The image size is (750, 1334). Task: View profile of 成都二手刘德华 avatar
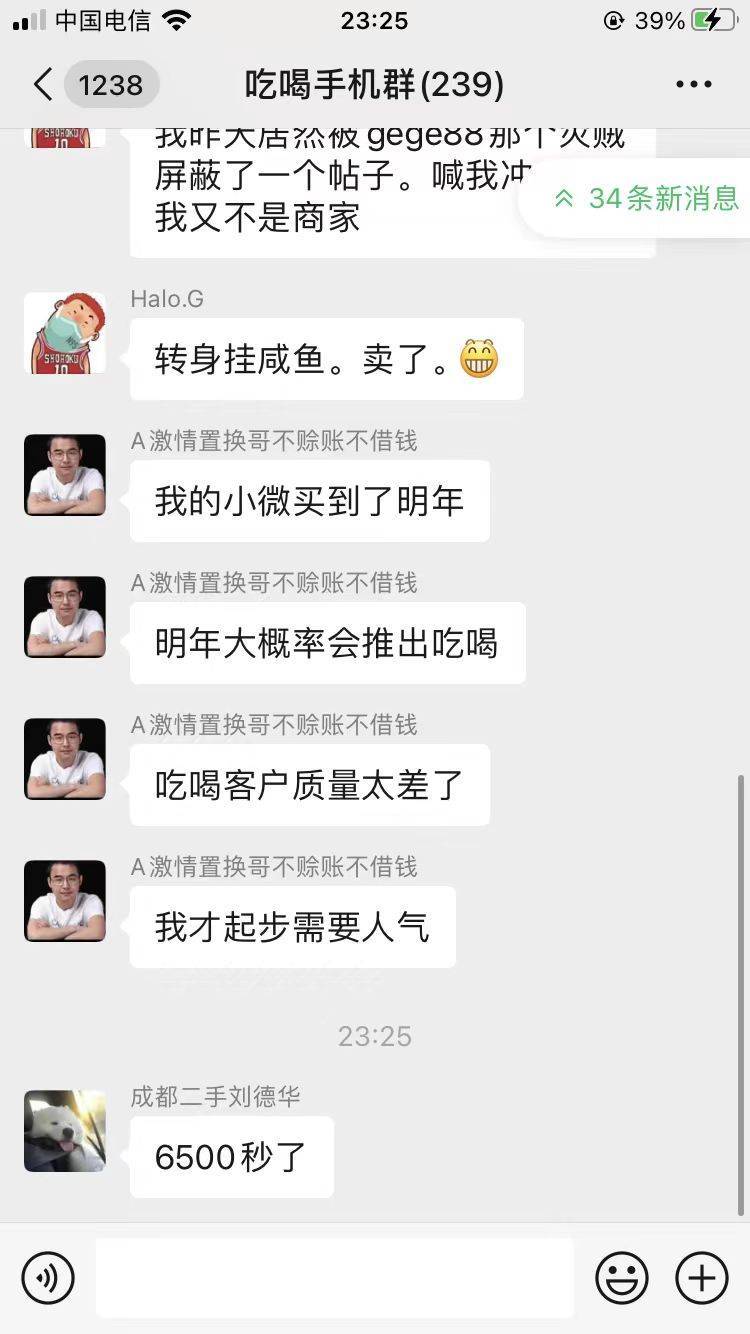65,1131
